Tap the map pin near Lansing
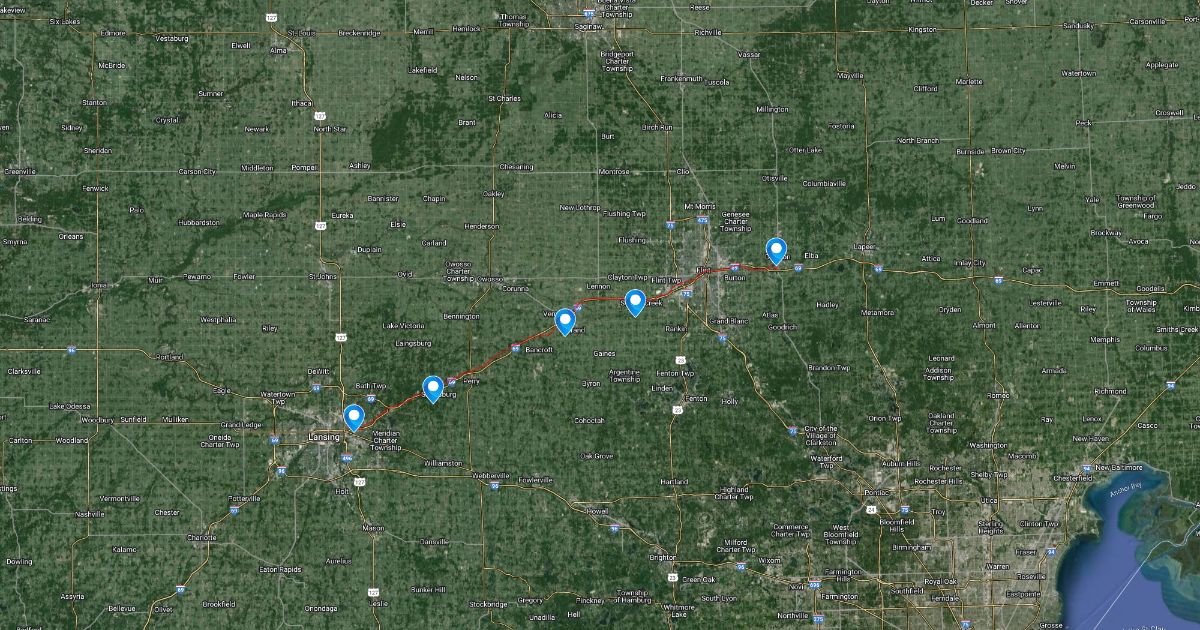1200x630 pixels. coord(353,416)
